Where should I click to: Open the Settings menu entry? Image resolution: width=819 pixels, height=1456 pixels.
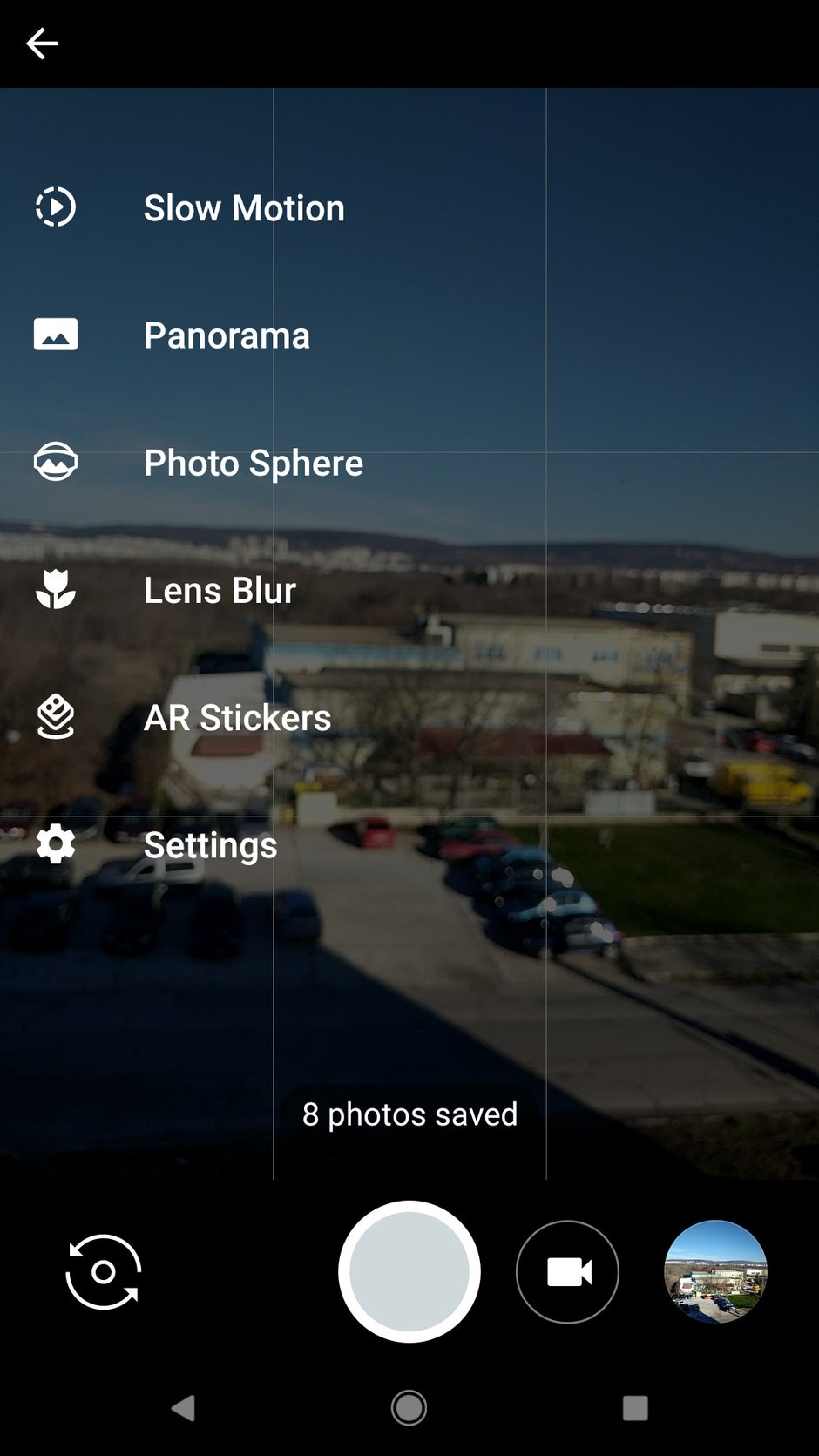210,844
